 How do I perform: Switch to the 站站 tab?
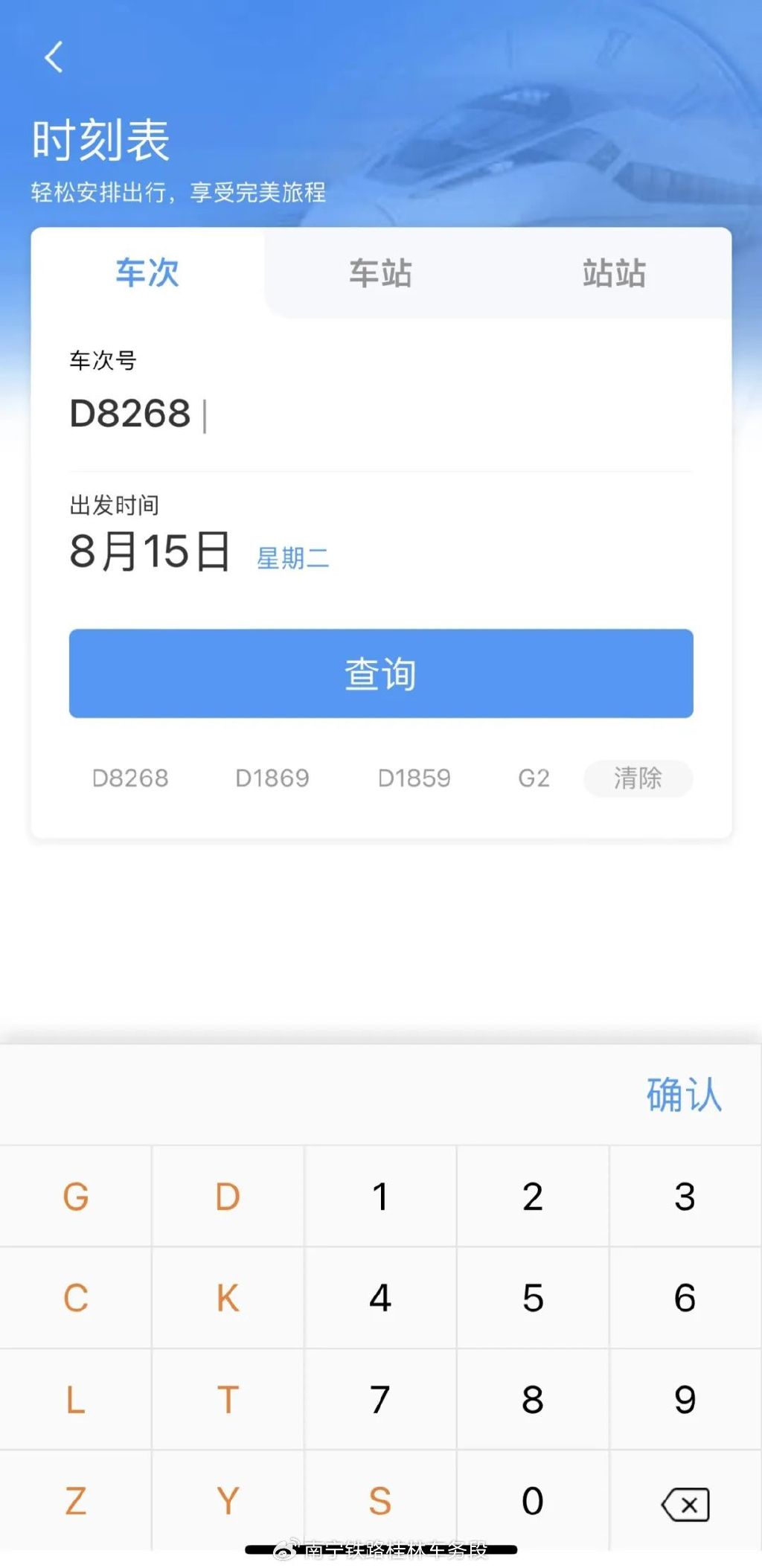[x=614, y=273]
